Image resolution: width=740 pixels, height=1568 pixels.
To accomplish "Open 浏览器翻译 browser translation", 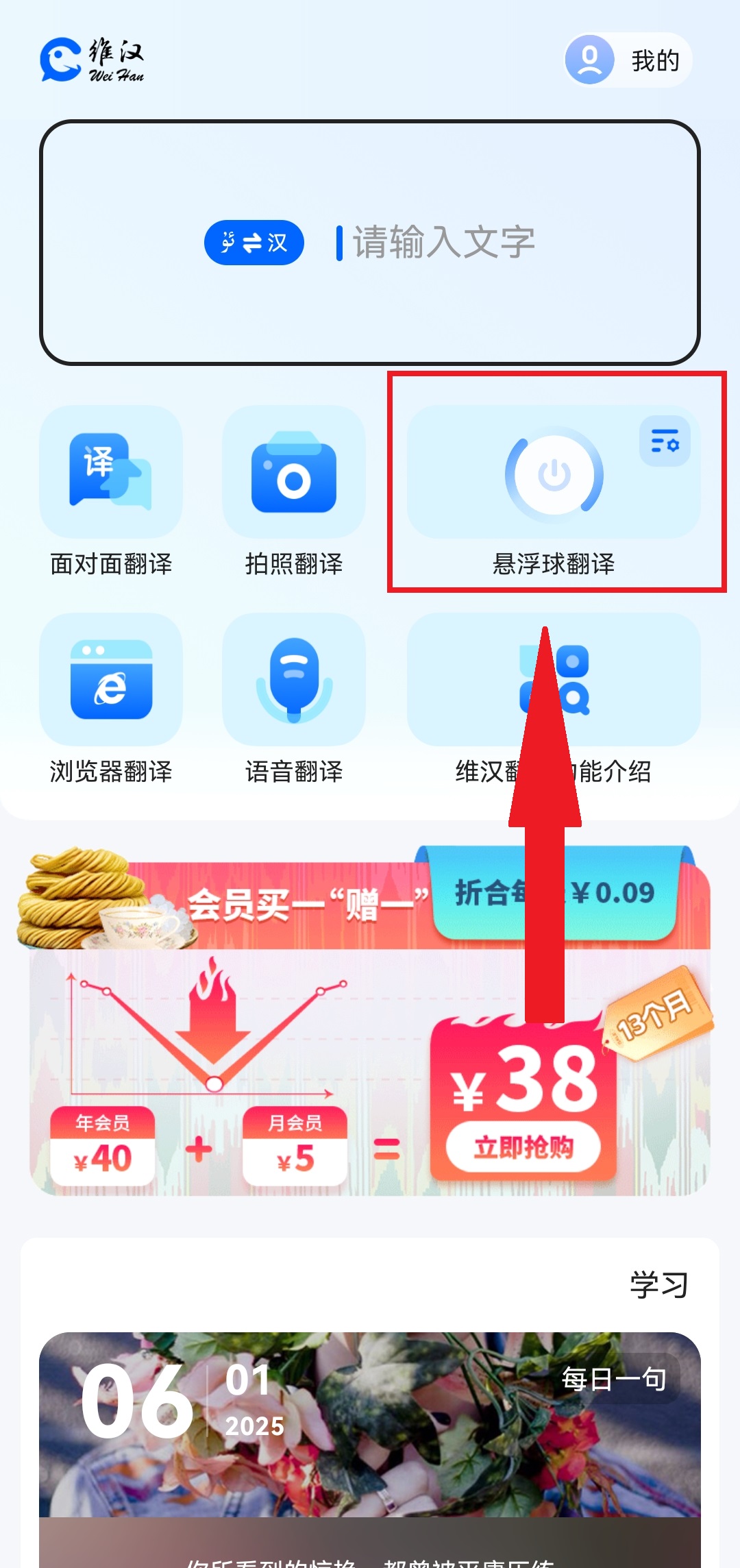I will (x=111, y=680).
